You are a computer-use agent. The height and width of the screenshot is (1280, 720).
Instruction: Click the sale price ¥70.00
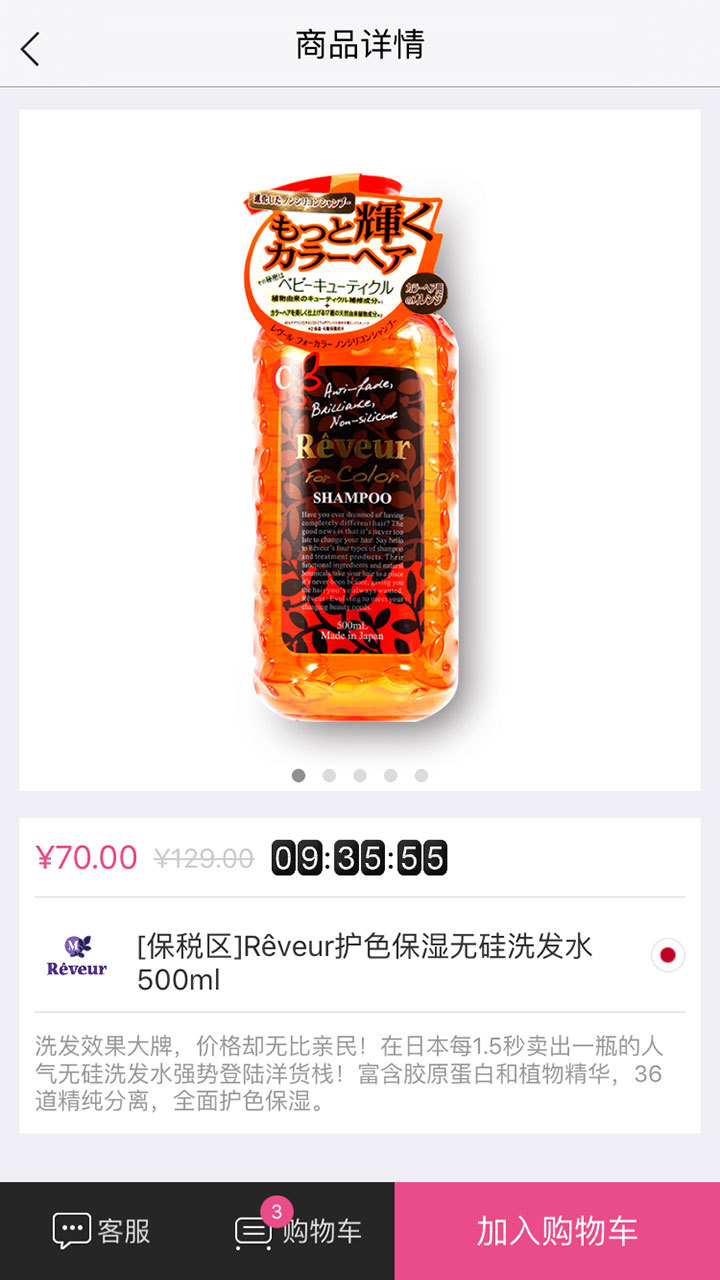coord(84,857)
